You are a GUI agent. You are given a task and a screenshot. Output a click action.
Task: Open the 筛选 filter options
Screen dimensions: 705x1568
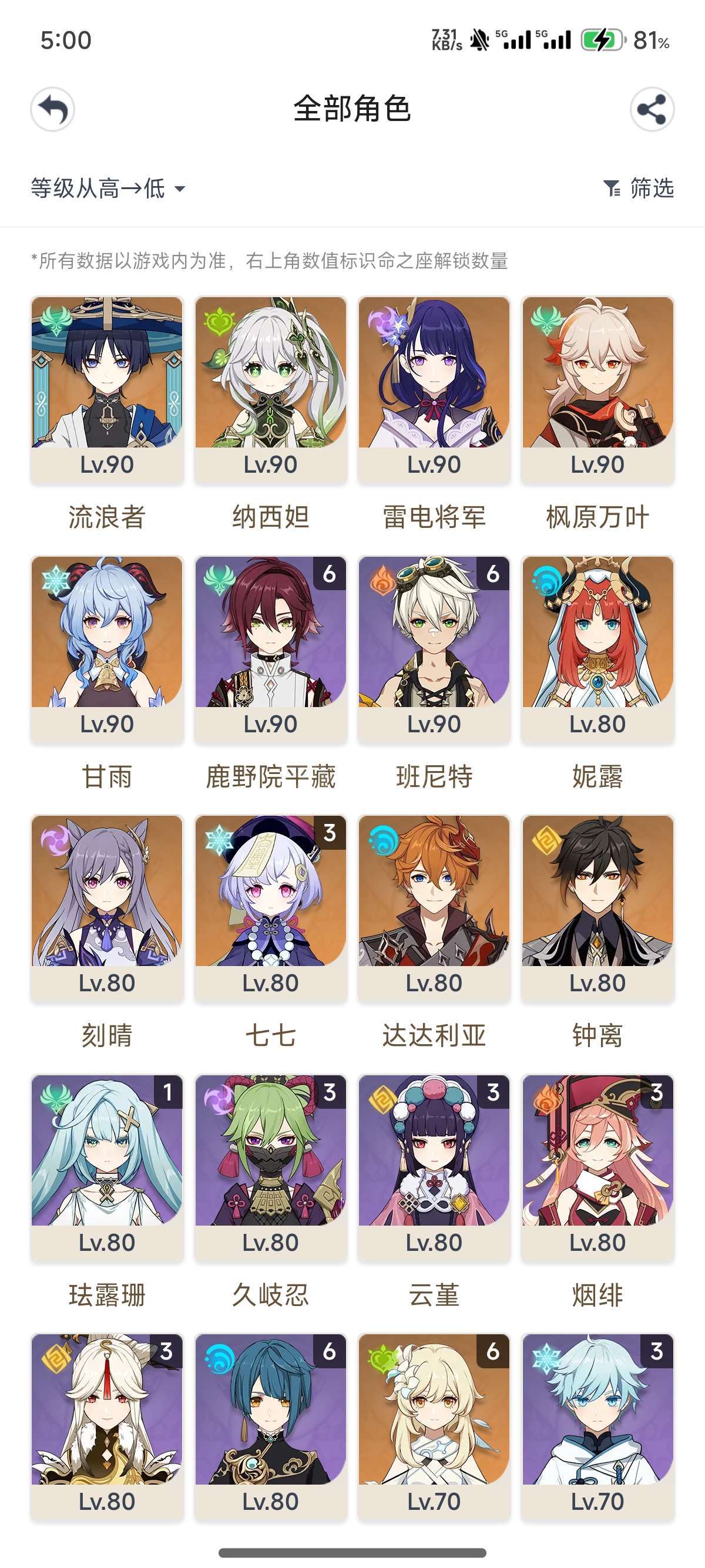pos(638,189)
